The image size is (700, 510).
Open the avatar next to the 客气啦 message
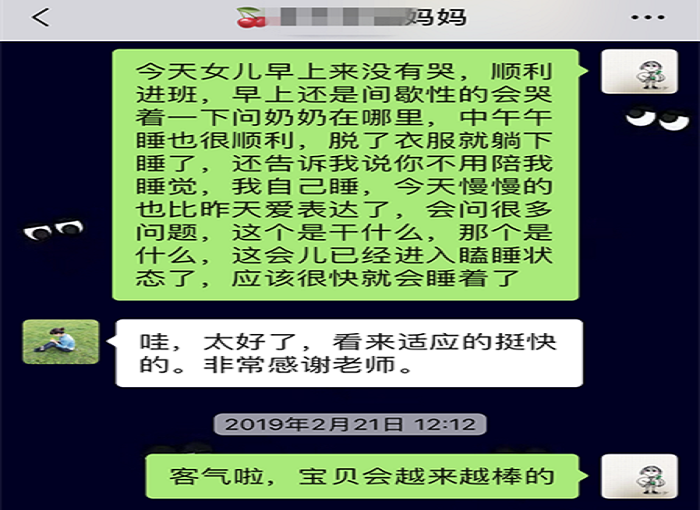640,476
